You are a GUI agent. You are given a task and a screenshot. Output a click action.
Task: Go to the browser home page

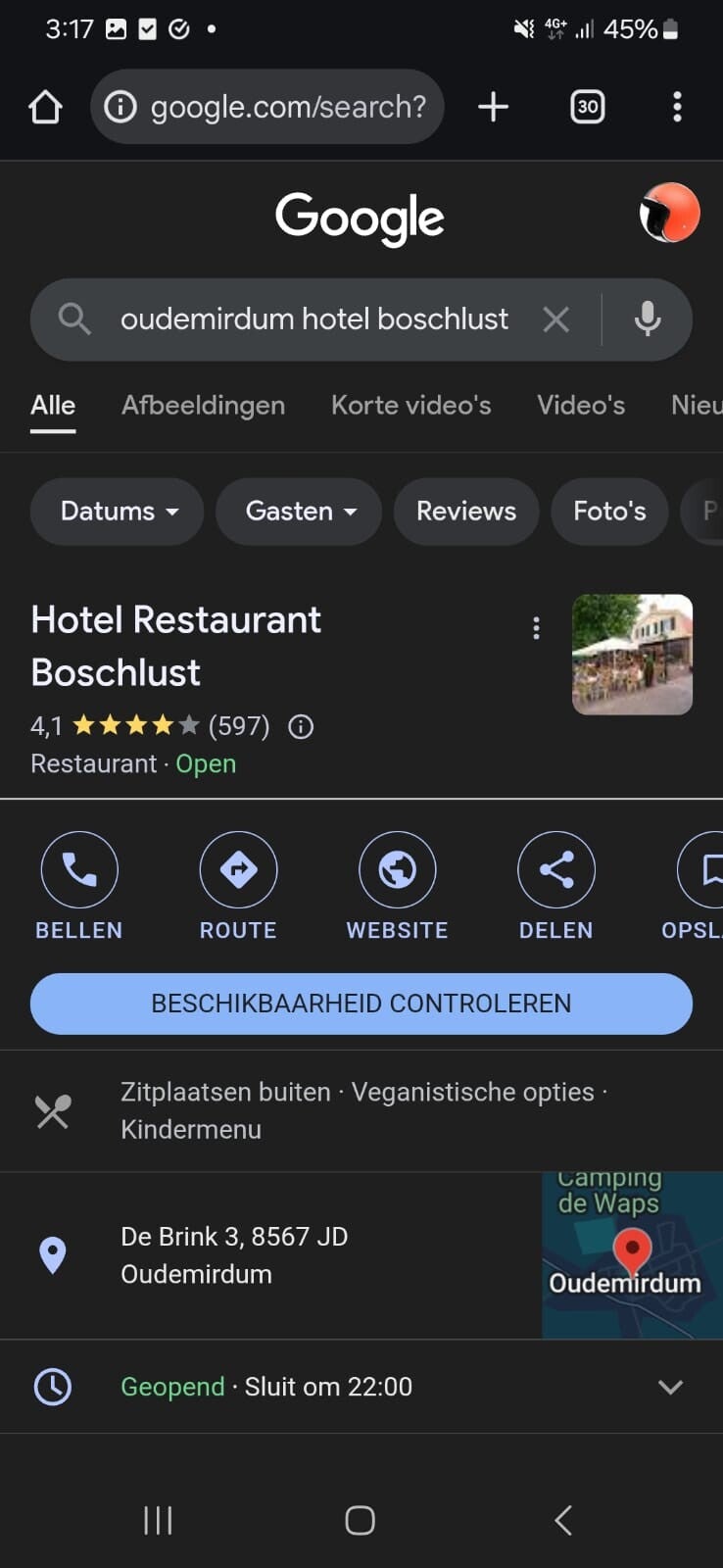click(45, 107)
